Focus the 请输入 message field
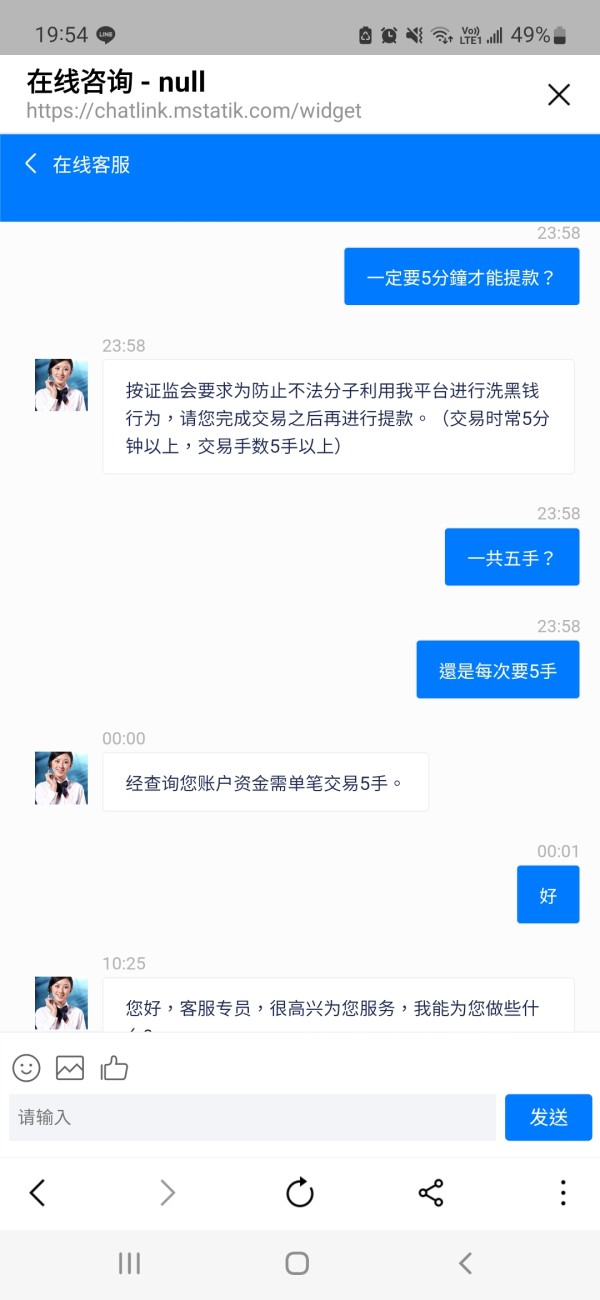The width and height of the screenshot is (600, 1300). tap(252, 1117)
